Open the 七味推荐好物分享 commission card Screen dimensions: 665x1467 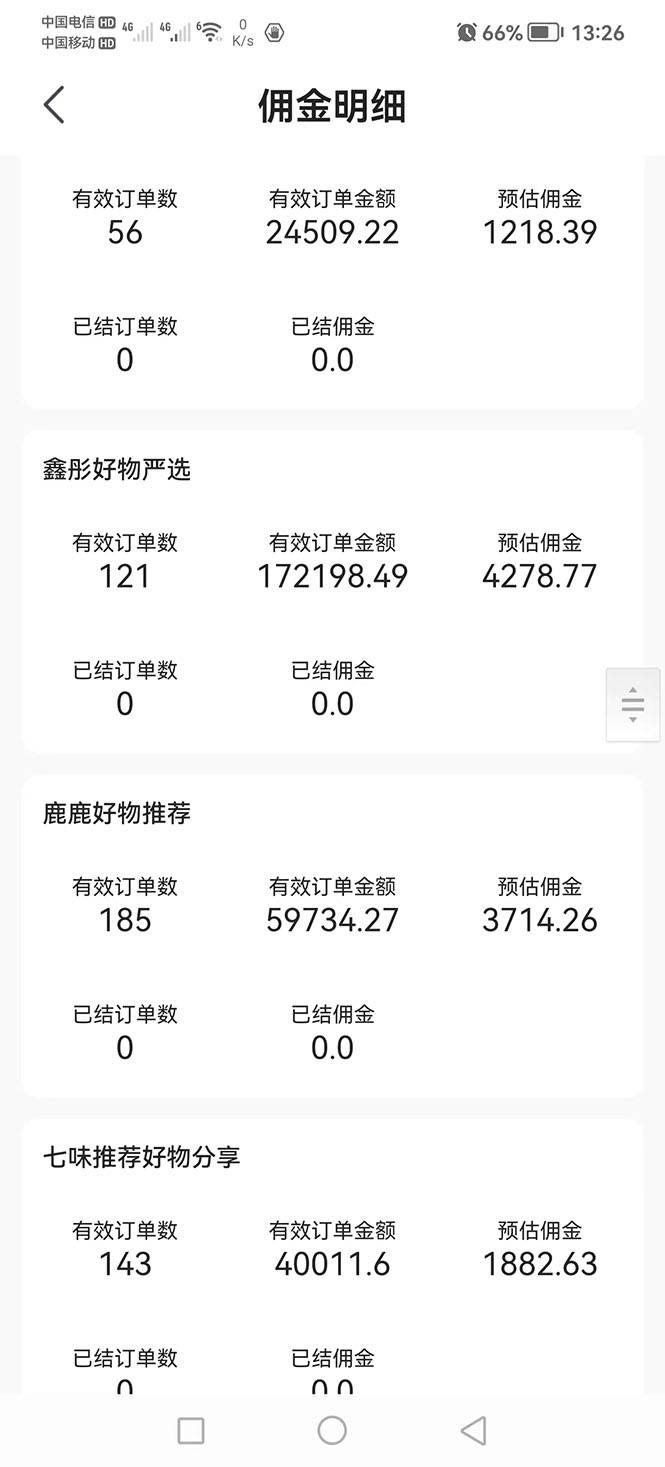(332, 1256)
